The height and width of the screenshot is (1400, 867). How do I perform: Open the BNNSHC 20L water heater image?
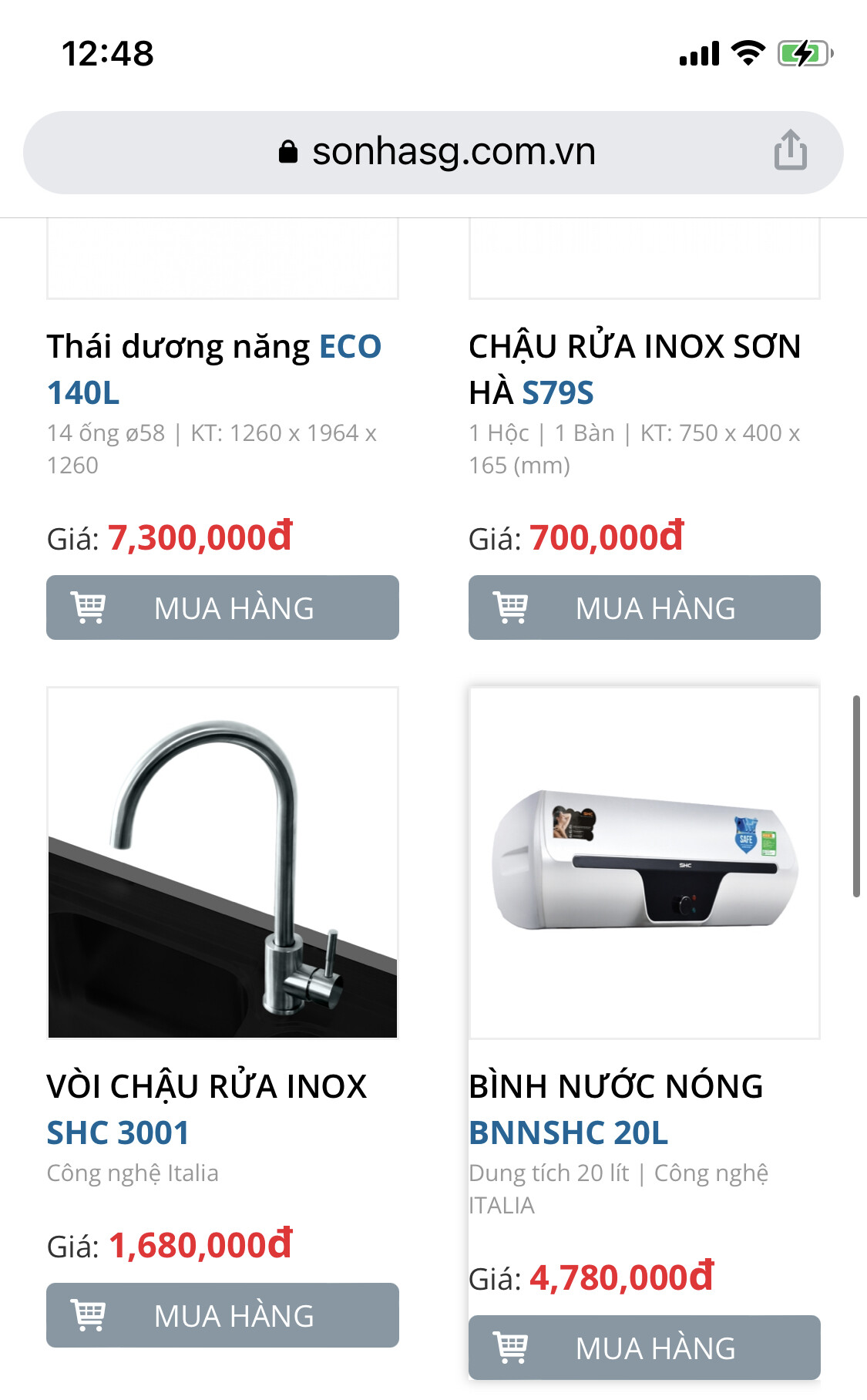[x=644, y=863]
